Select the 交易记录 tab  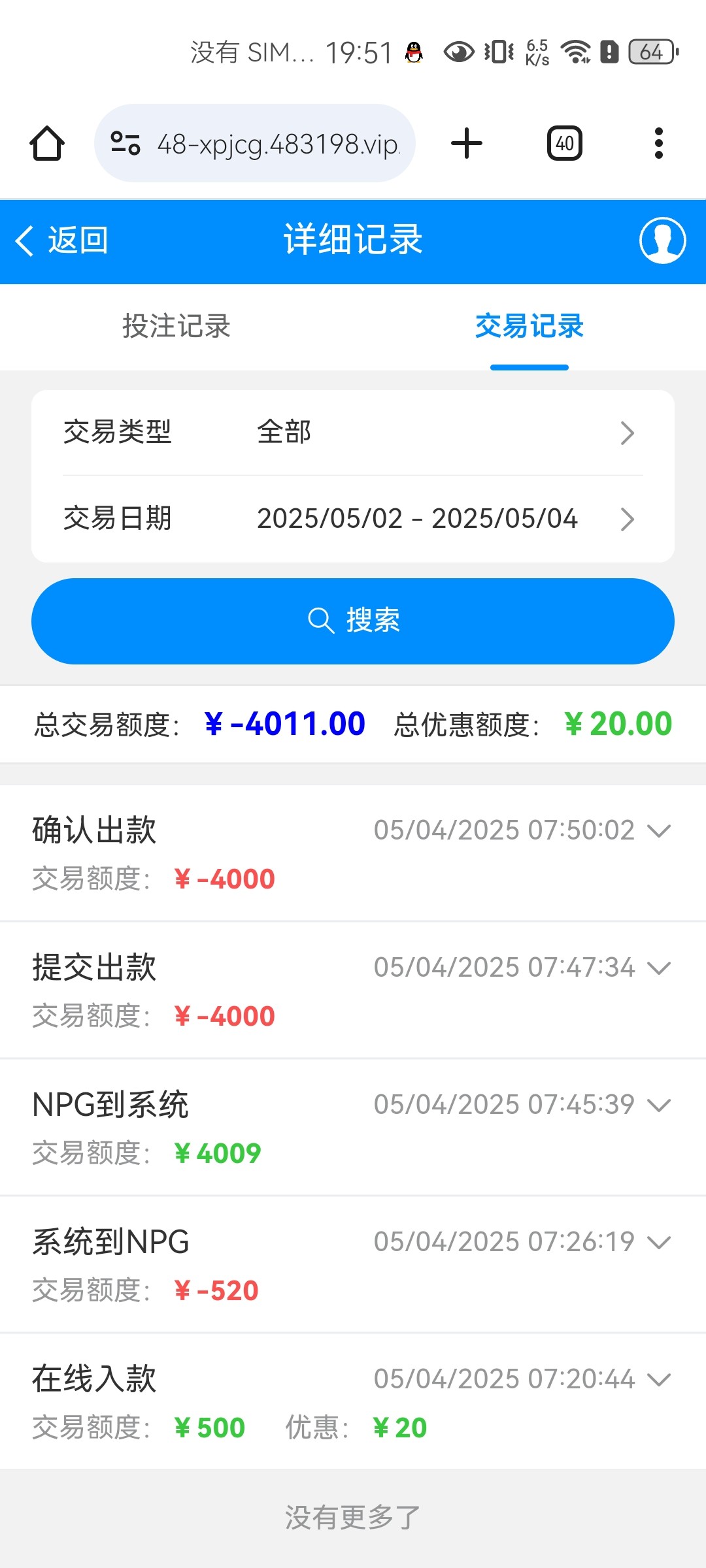click(529, 326)
